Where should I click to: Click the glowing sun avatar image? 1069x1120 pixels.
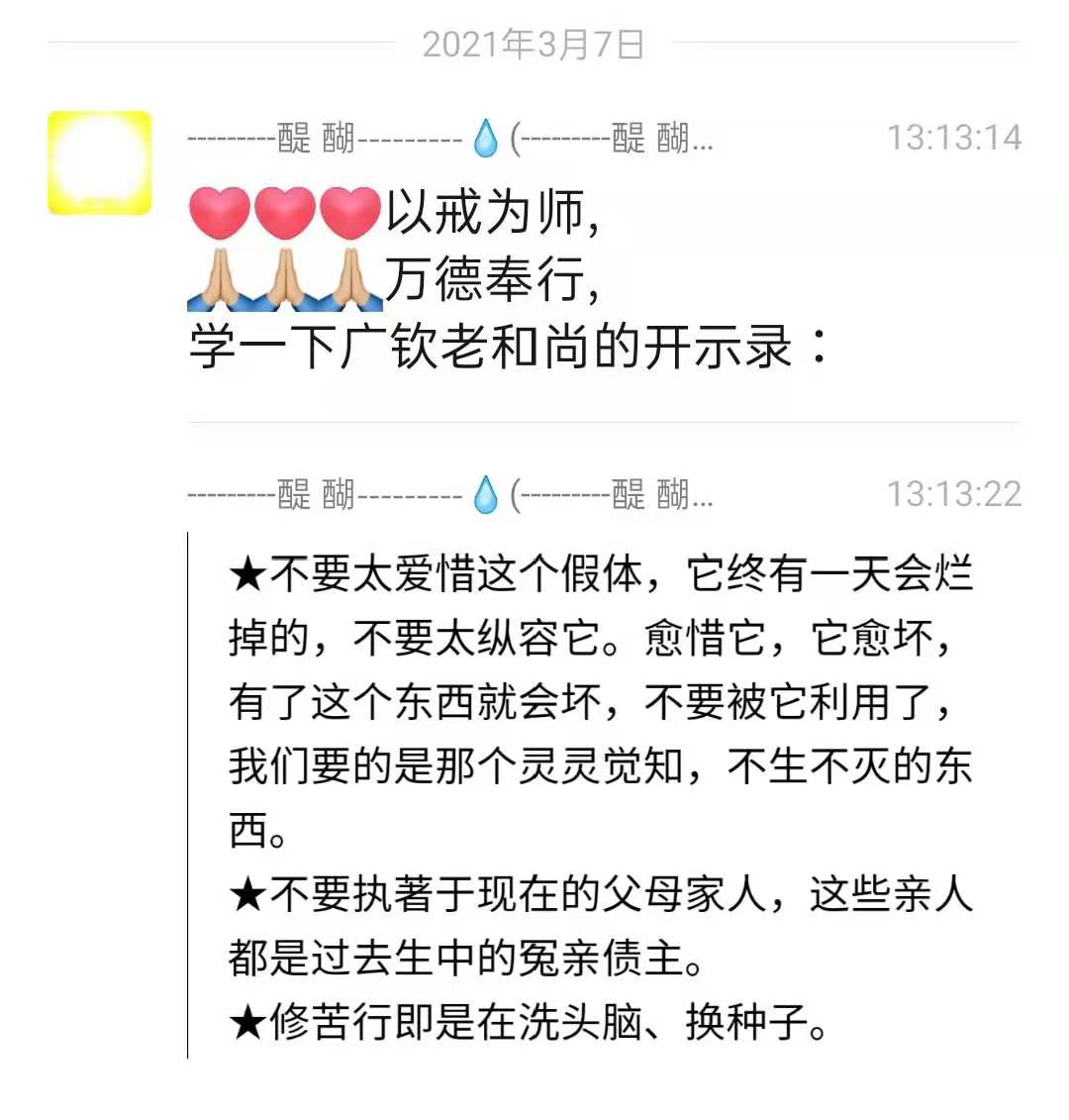99,163
